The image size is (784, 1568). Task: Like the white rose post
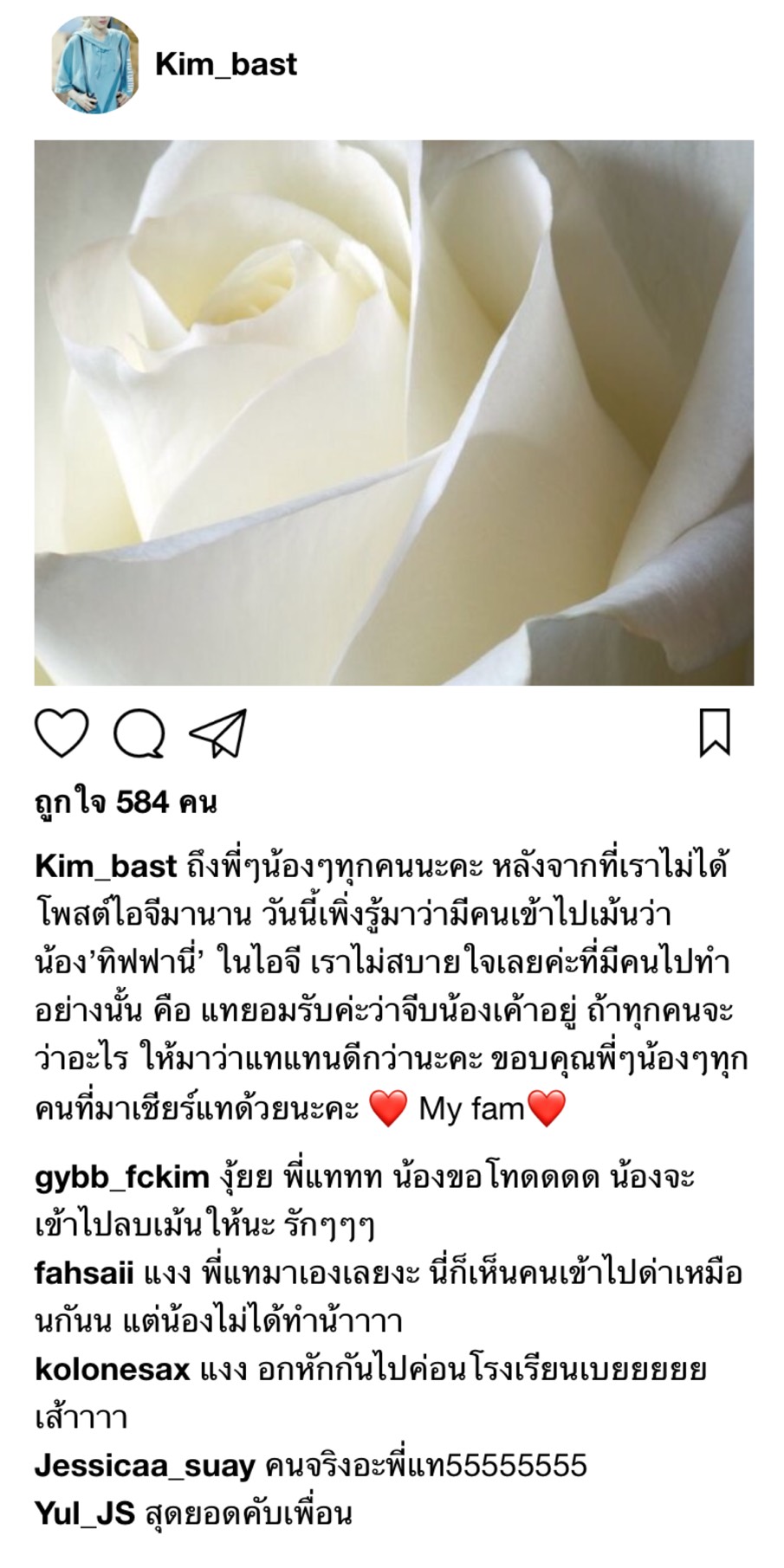(x=62, y=733)
